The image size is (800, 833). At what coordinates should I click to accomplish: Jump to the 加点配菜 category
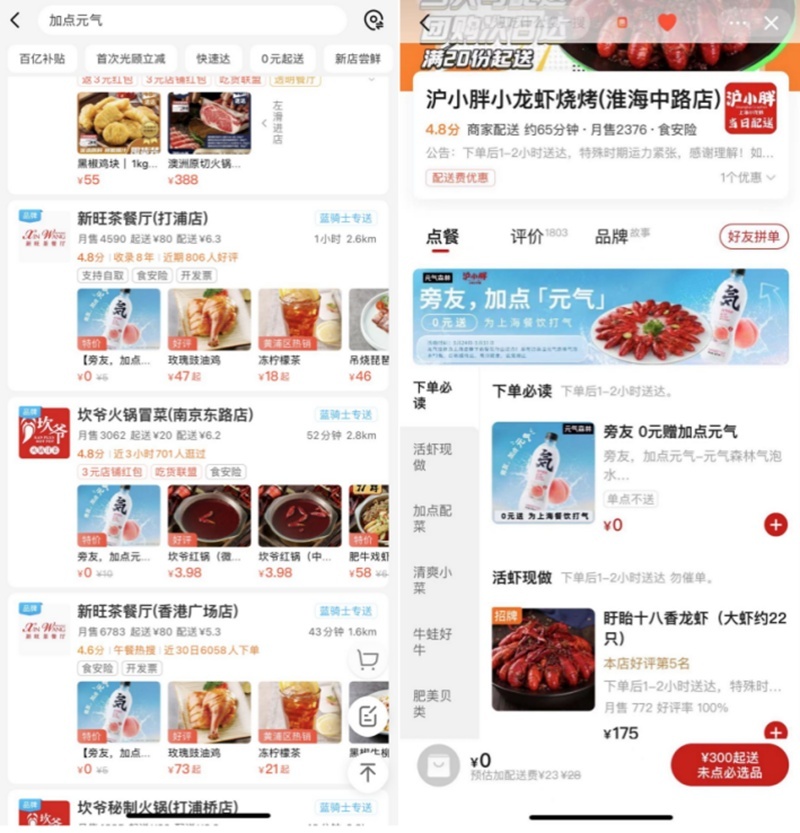433,518
